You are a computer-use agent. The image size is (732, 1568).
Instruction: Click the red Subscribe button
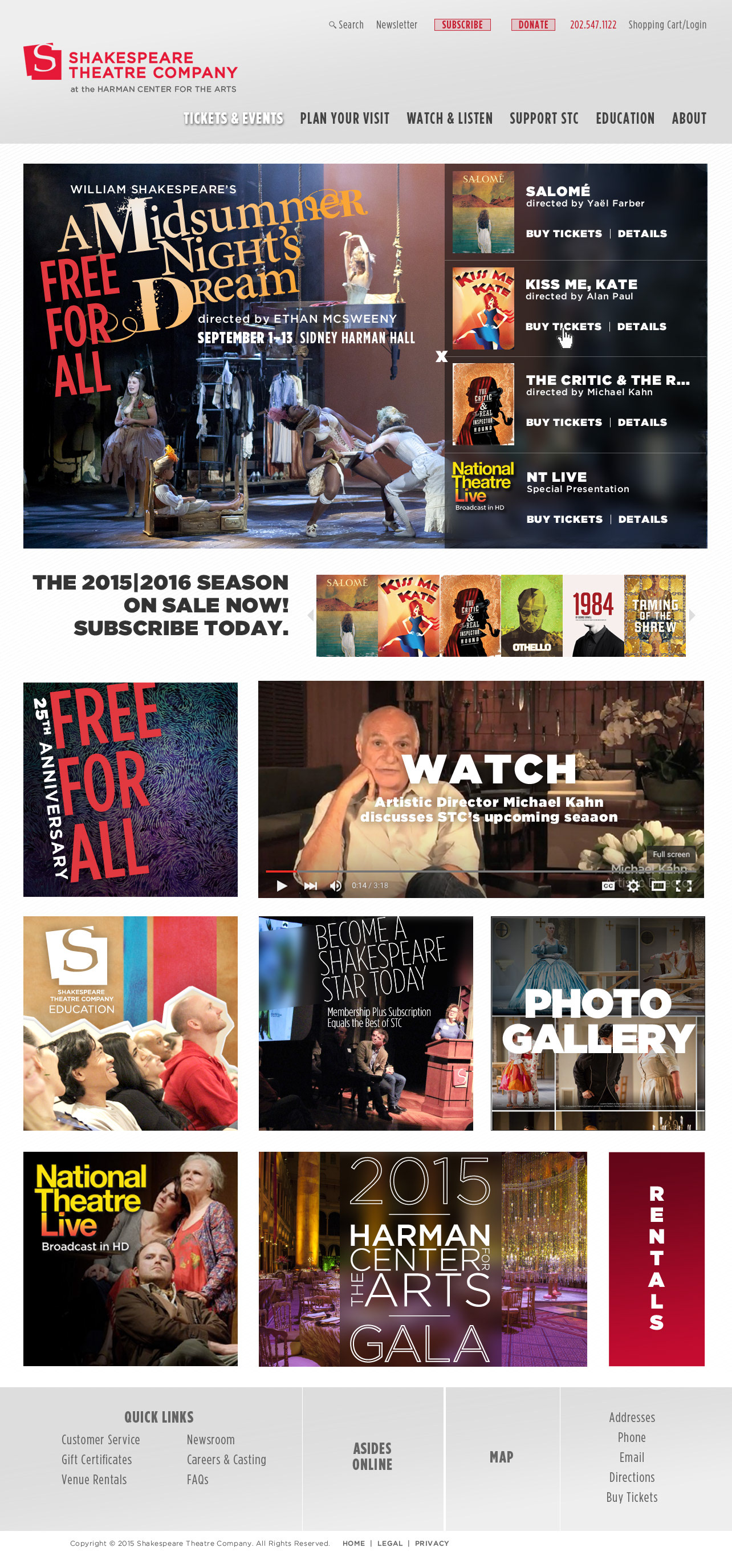462,25
